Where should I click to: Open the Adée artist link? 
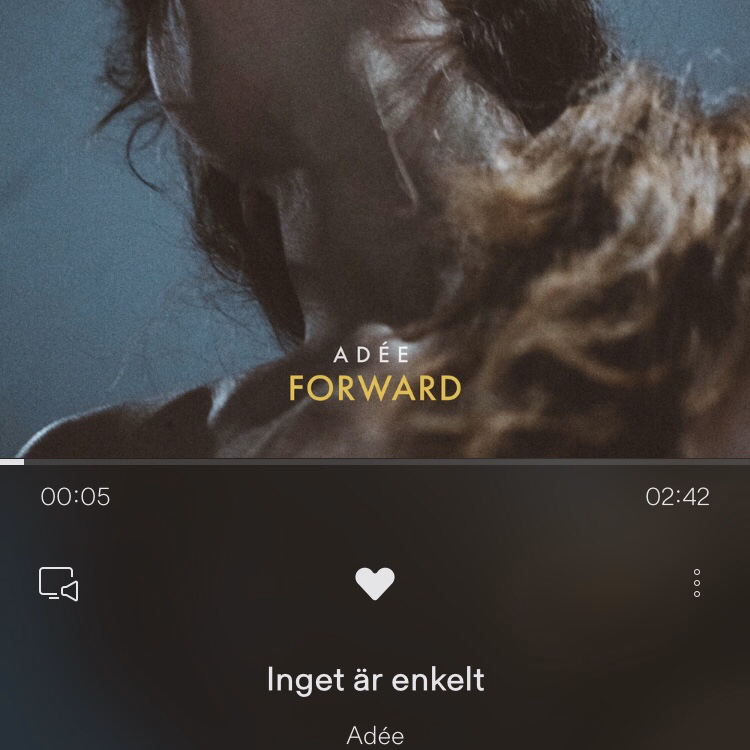[375, 736]
